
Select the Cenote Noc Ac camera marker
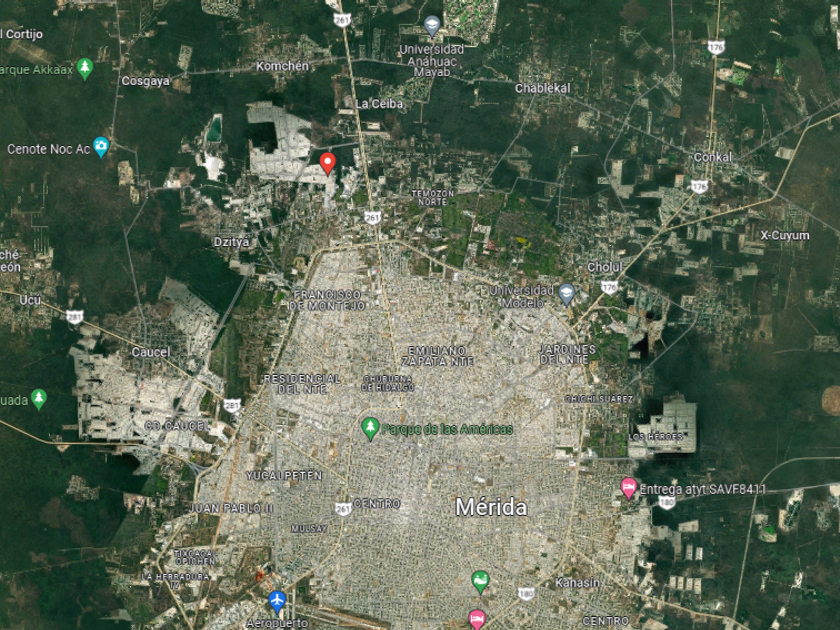(101, 147)
